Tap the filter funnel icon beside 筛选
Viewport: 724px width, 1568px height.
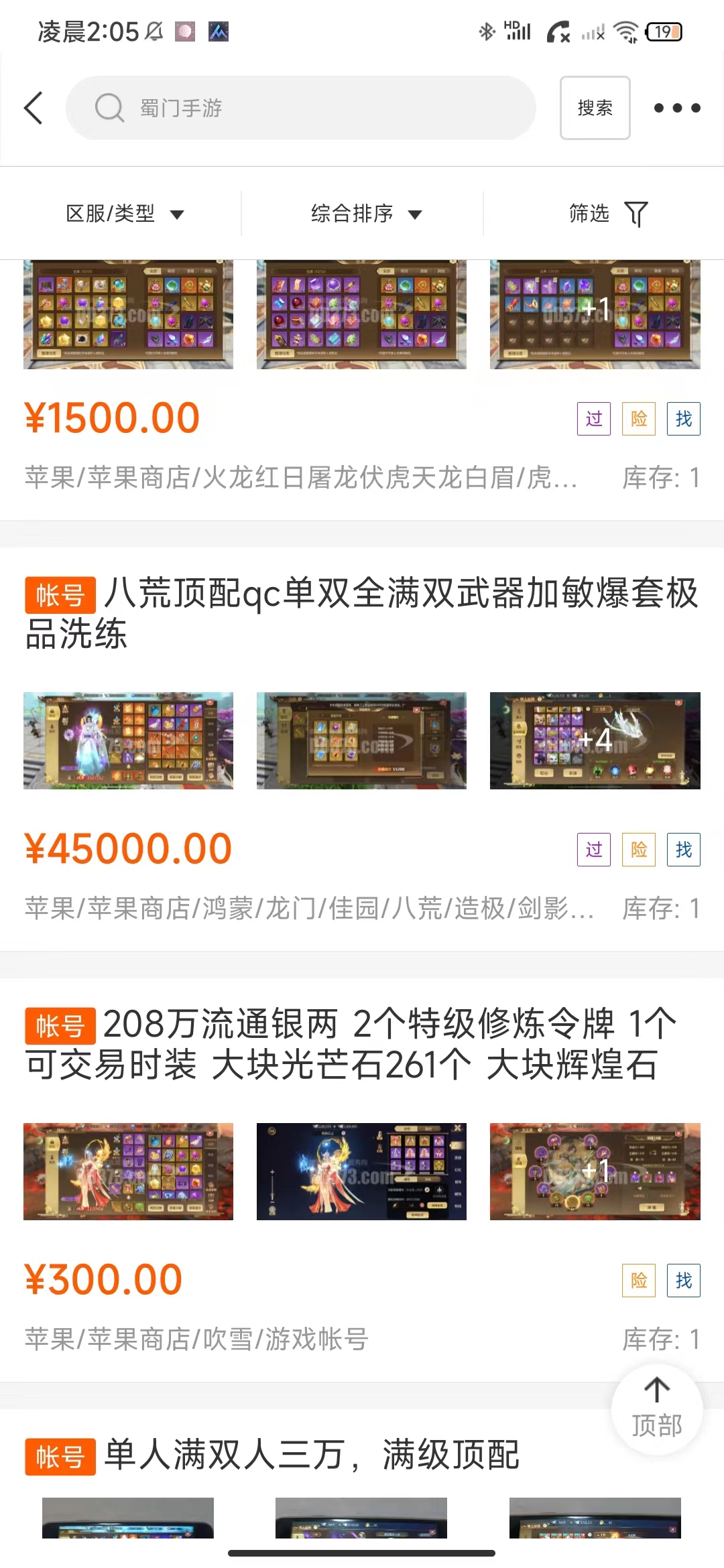[636, 213]
